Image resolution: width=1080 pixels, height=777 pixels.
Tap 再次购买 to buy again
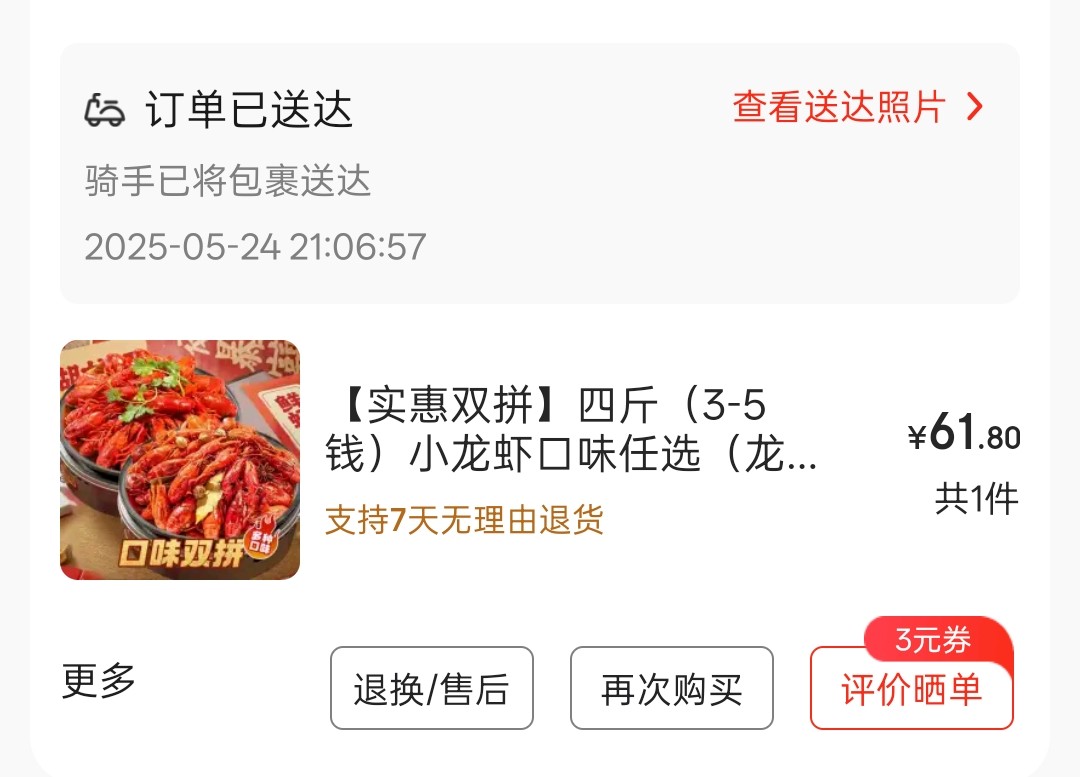(x=672, y=689)
